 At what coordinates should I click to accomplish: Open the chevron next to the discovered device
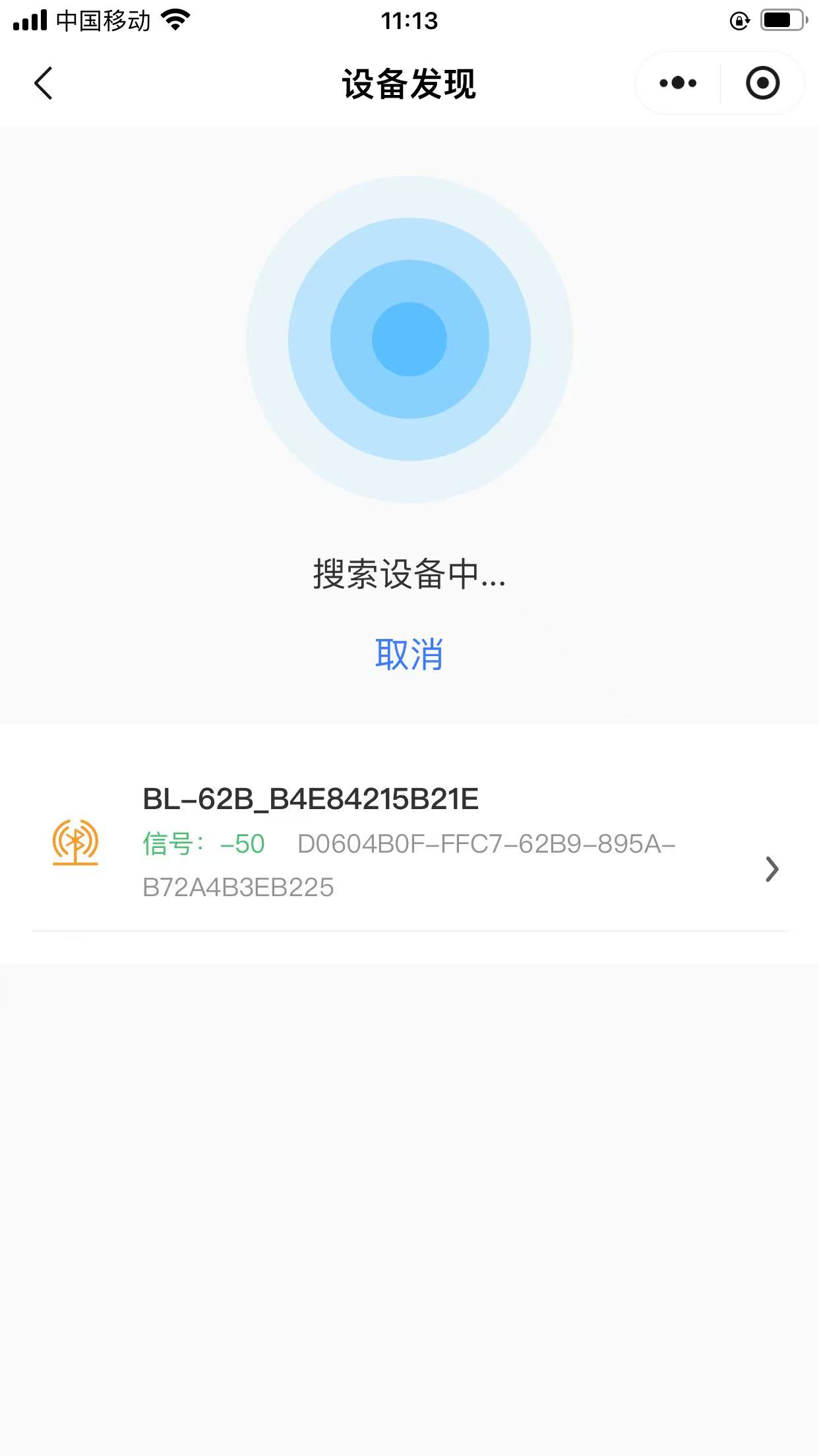tap(772, 869)
